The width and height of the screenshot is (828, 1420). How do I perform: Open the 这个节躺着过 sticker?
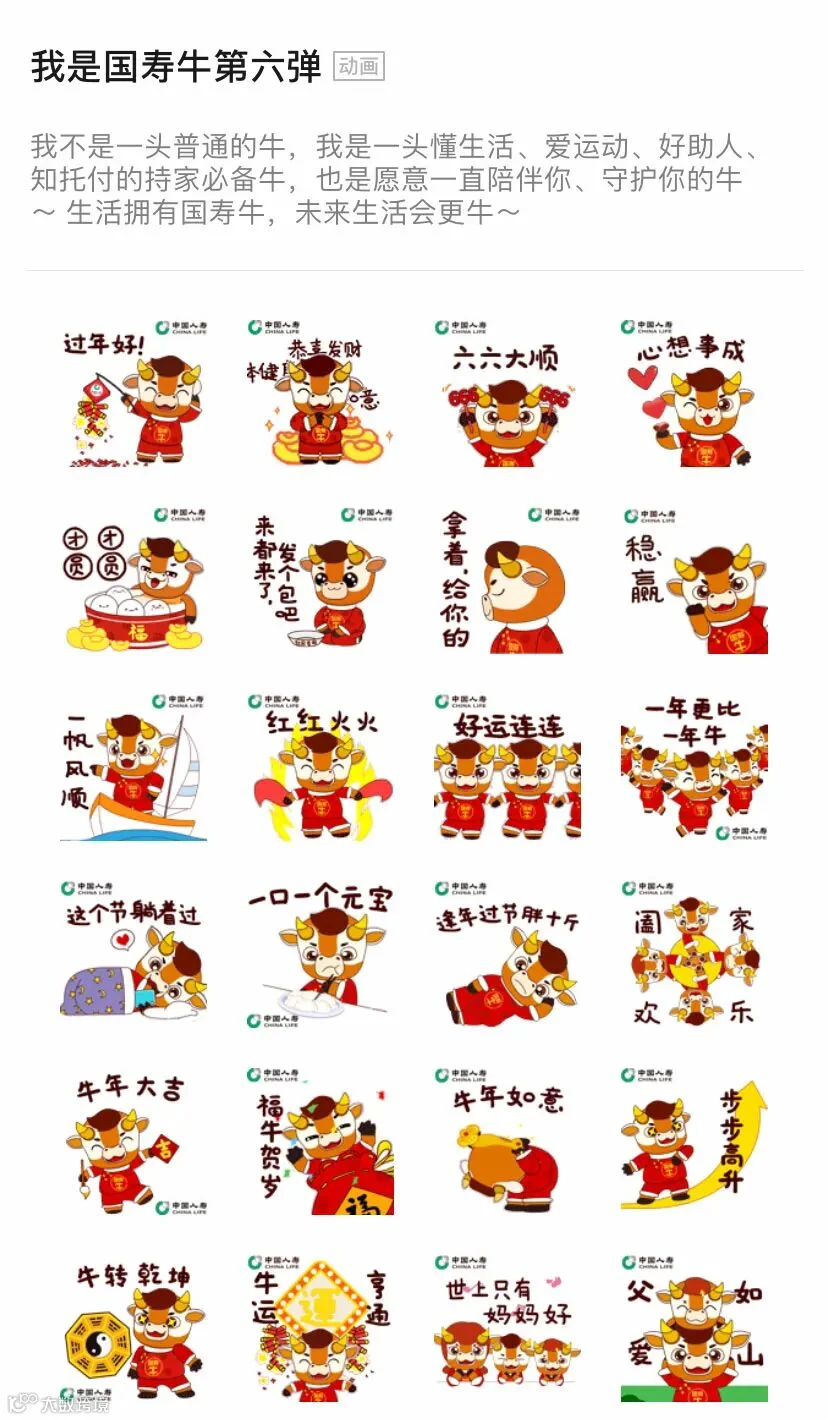[134, 953]
